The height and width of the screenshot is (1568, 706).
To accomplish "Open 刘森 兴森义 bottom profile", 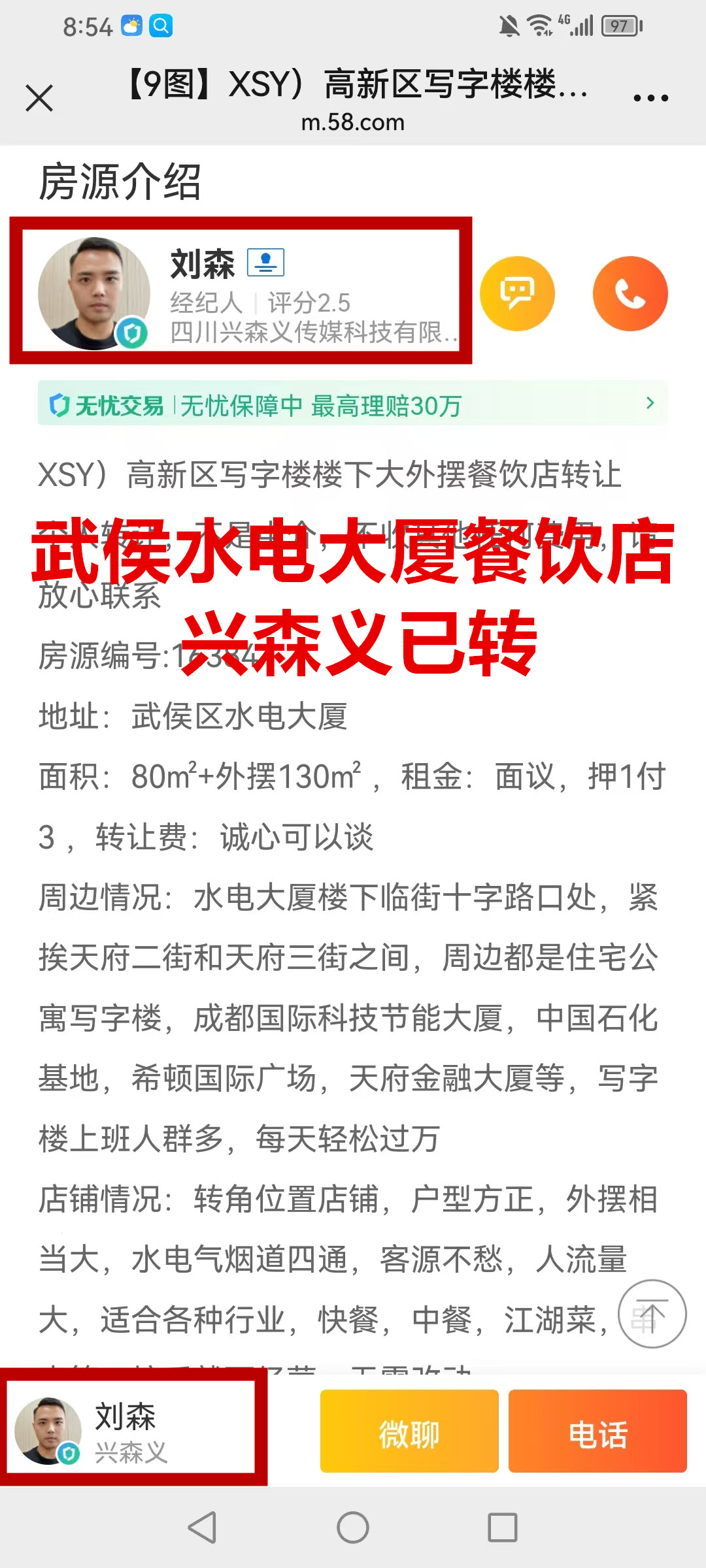I will coord(131,1431).
